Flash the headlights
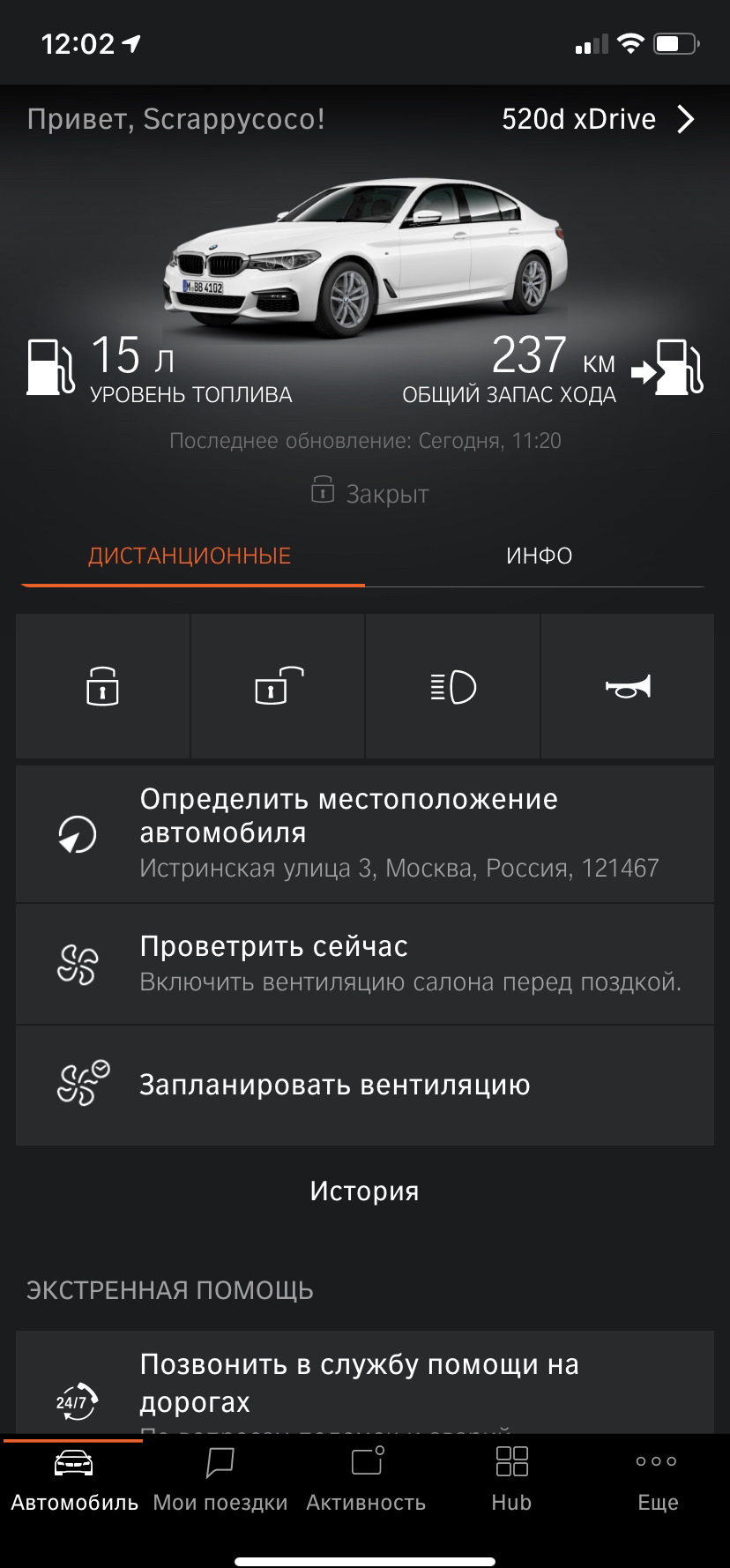 tap(452, 686)
